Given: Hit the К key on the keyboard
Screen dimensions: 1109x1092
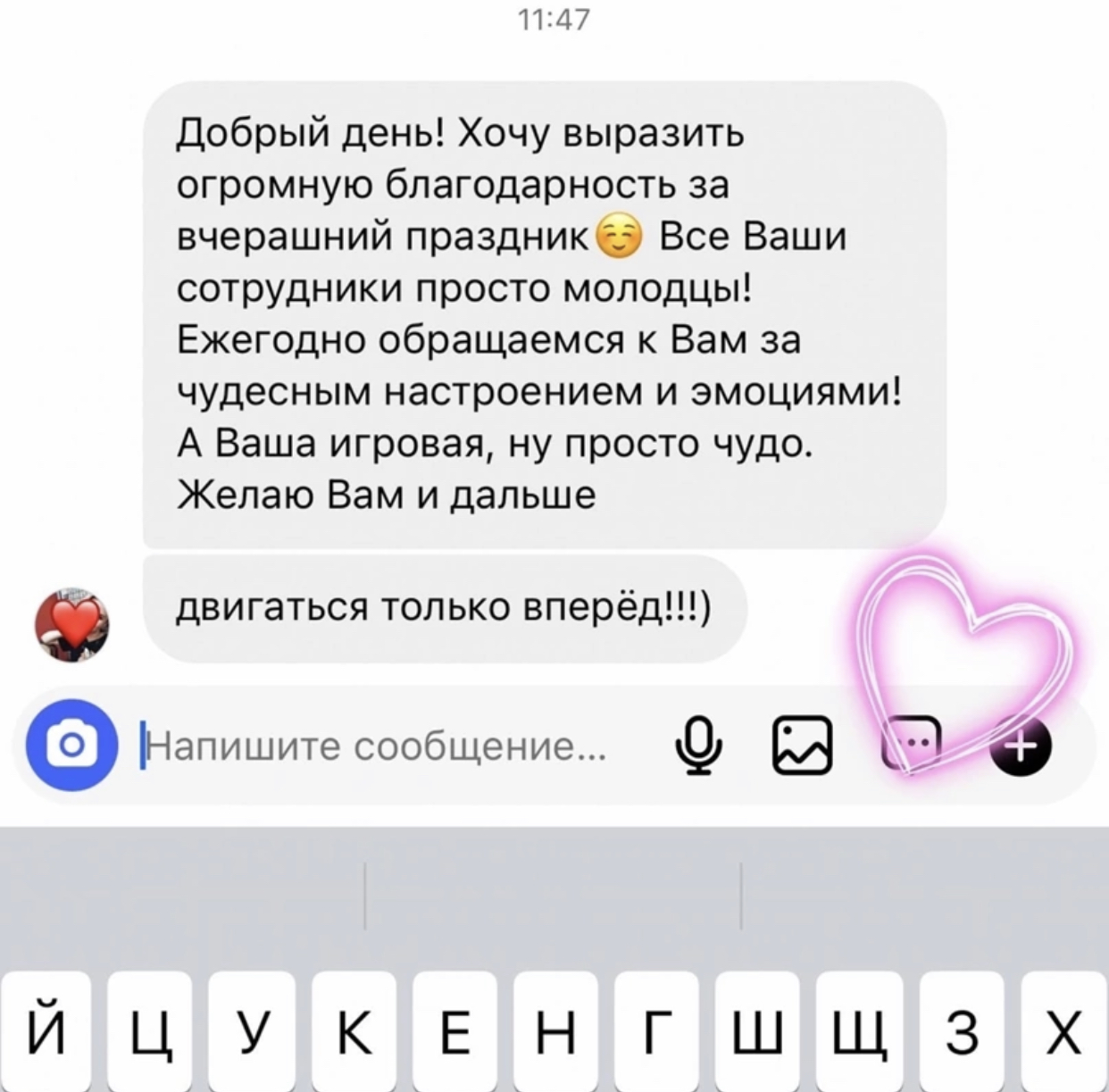Looking at the screenshot, I should 354,1034.
